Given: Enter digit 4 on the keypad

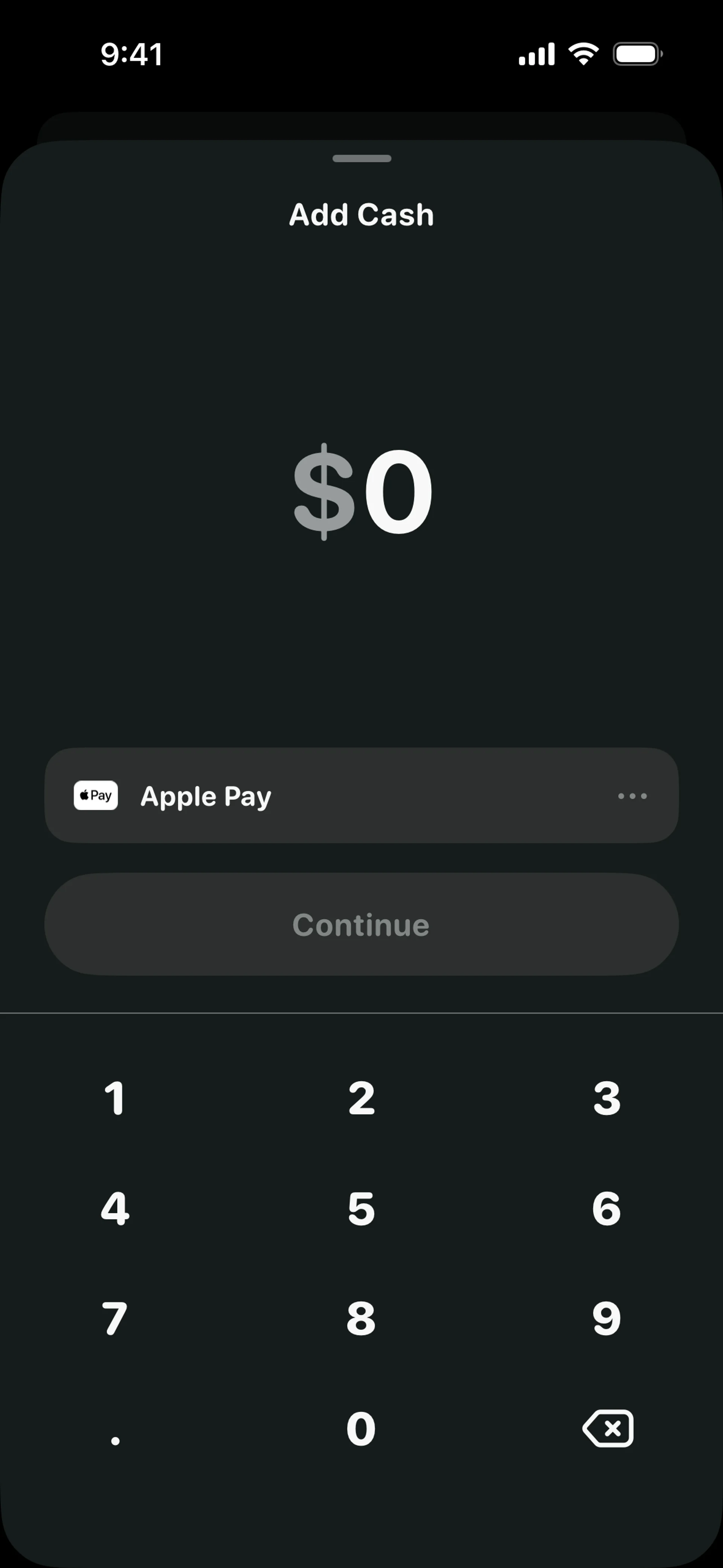Looking at the screenshot, I should (x=115, y=1209).
